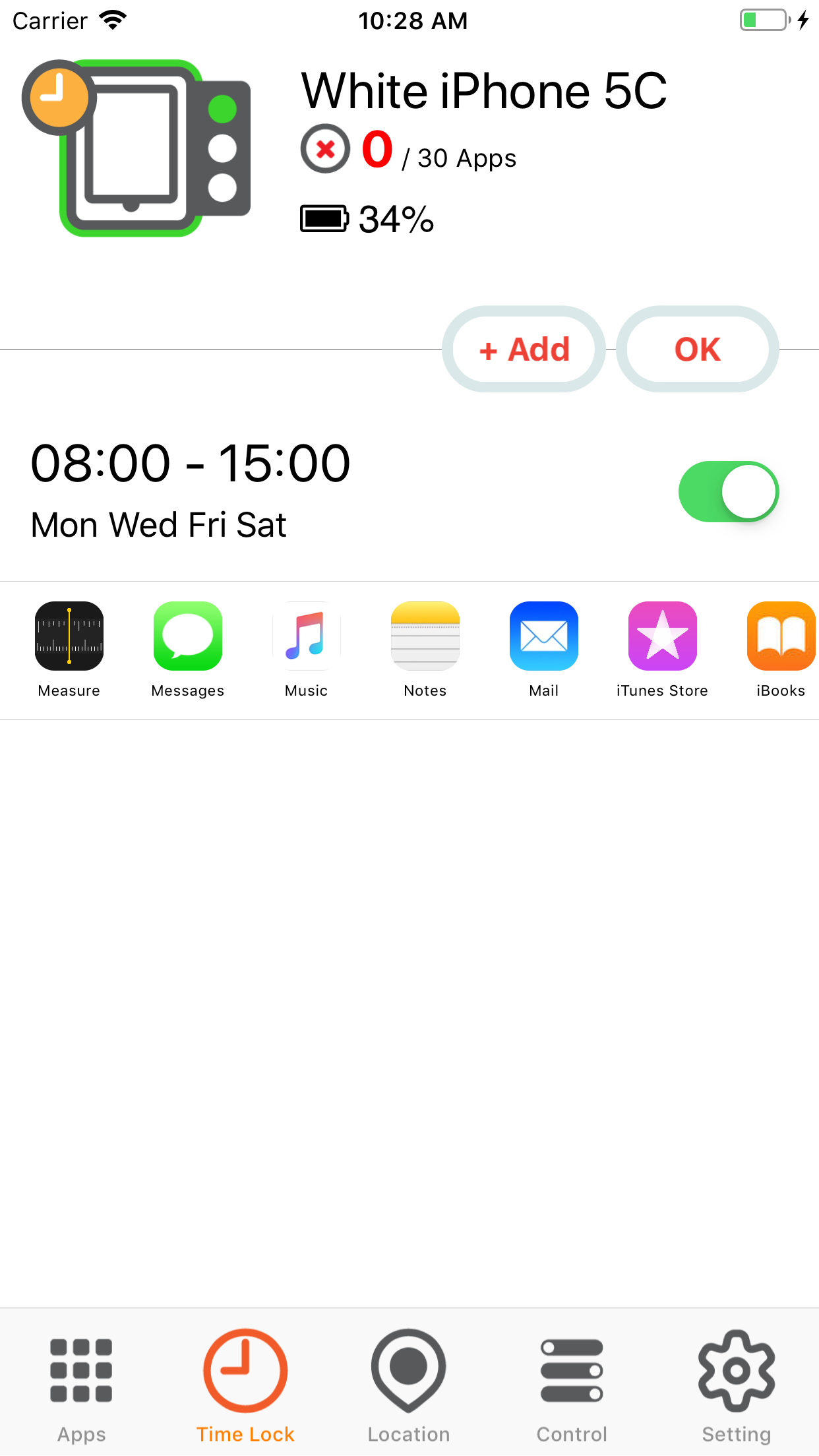Confirm with the OK button
Screen dimensions: 819x1456
[x=696, y=349]
